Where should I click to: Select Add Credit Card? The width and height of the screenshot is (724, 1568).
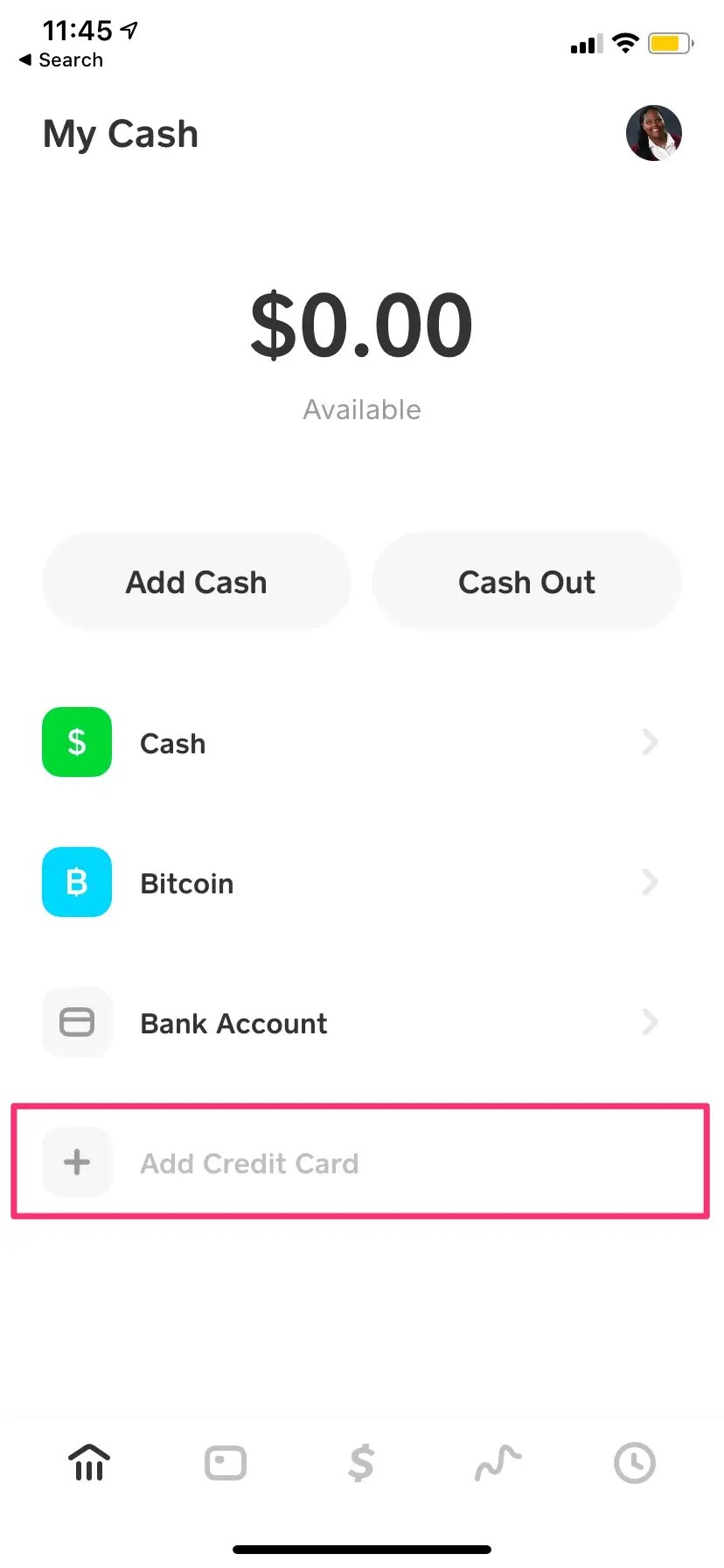[x=249, y=1163]
